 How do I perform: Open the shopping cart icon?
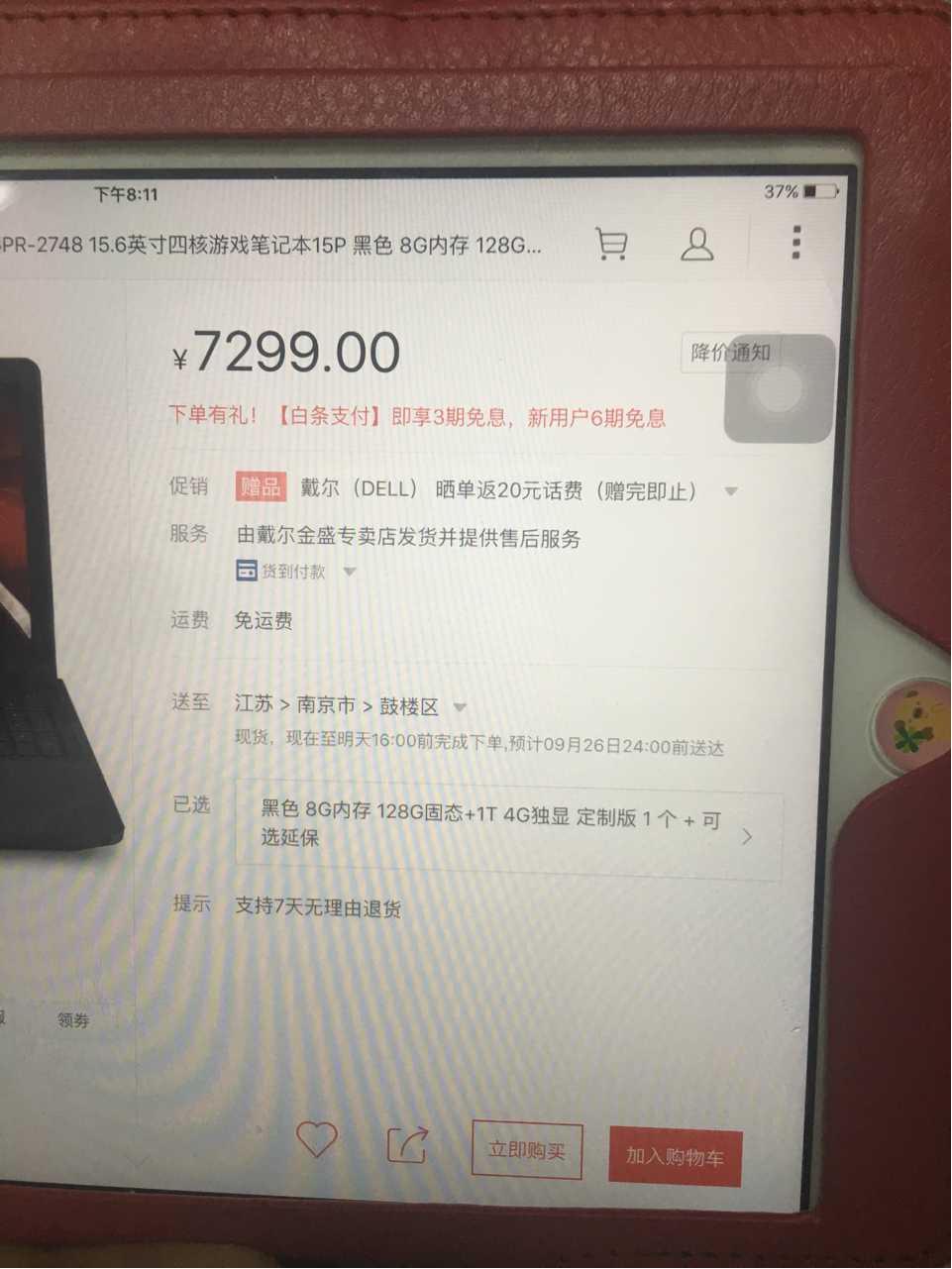pyautogui.click(x=612, y=244)
